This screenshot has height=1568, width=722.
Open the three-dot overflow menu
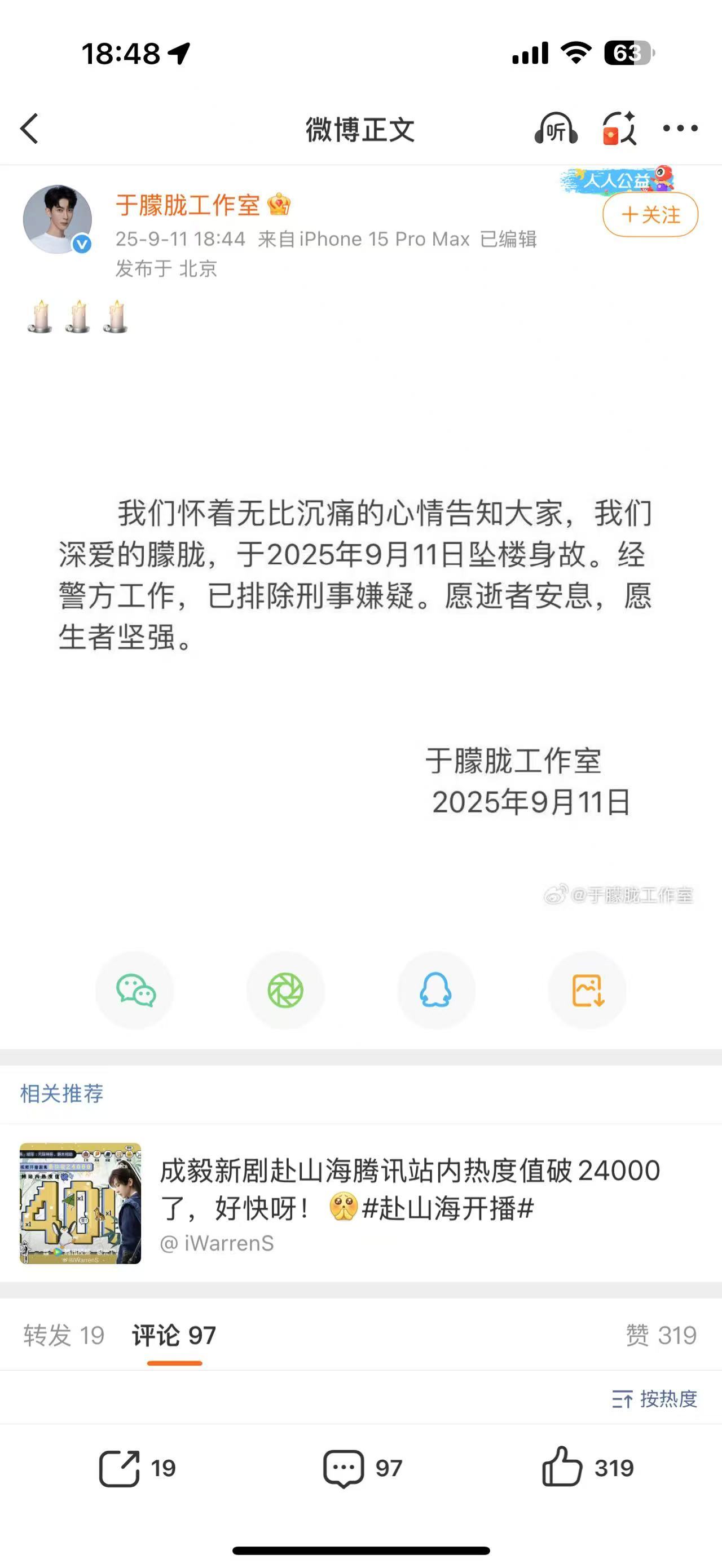(680, 129)
